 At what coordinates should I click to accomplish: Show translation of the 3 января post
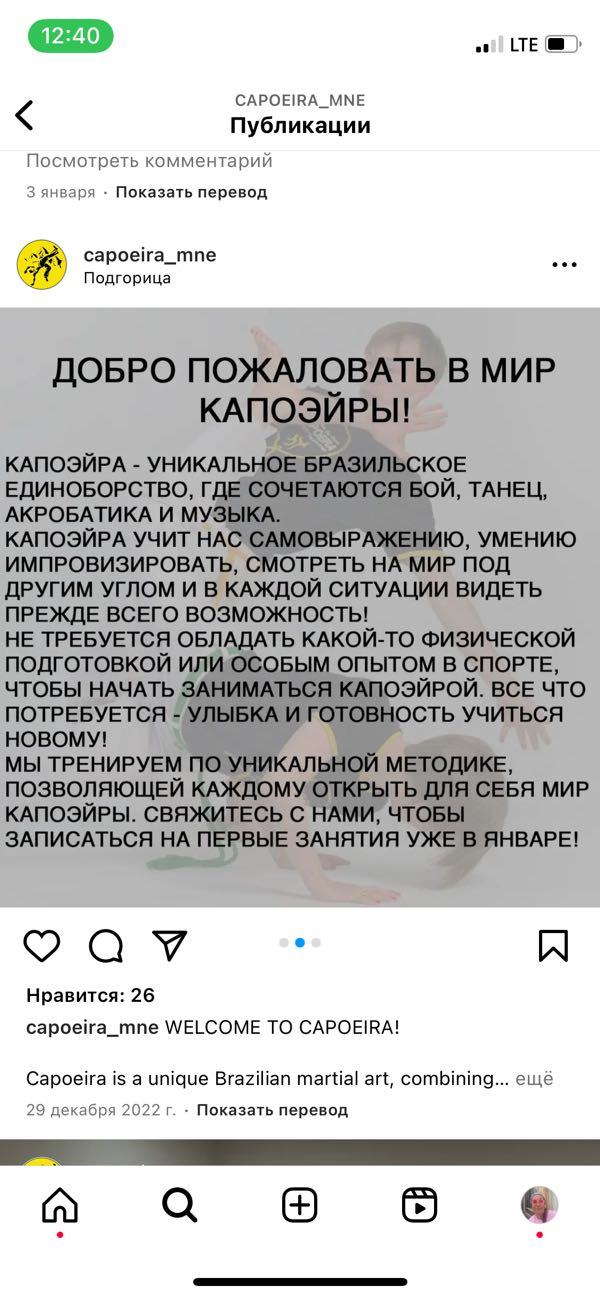191,192
